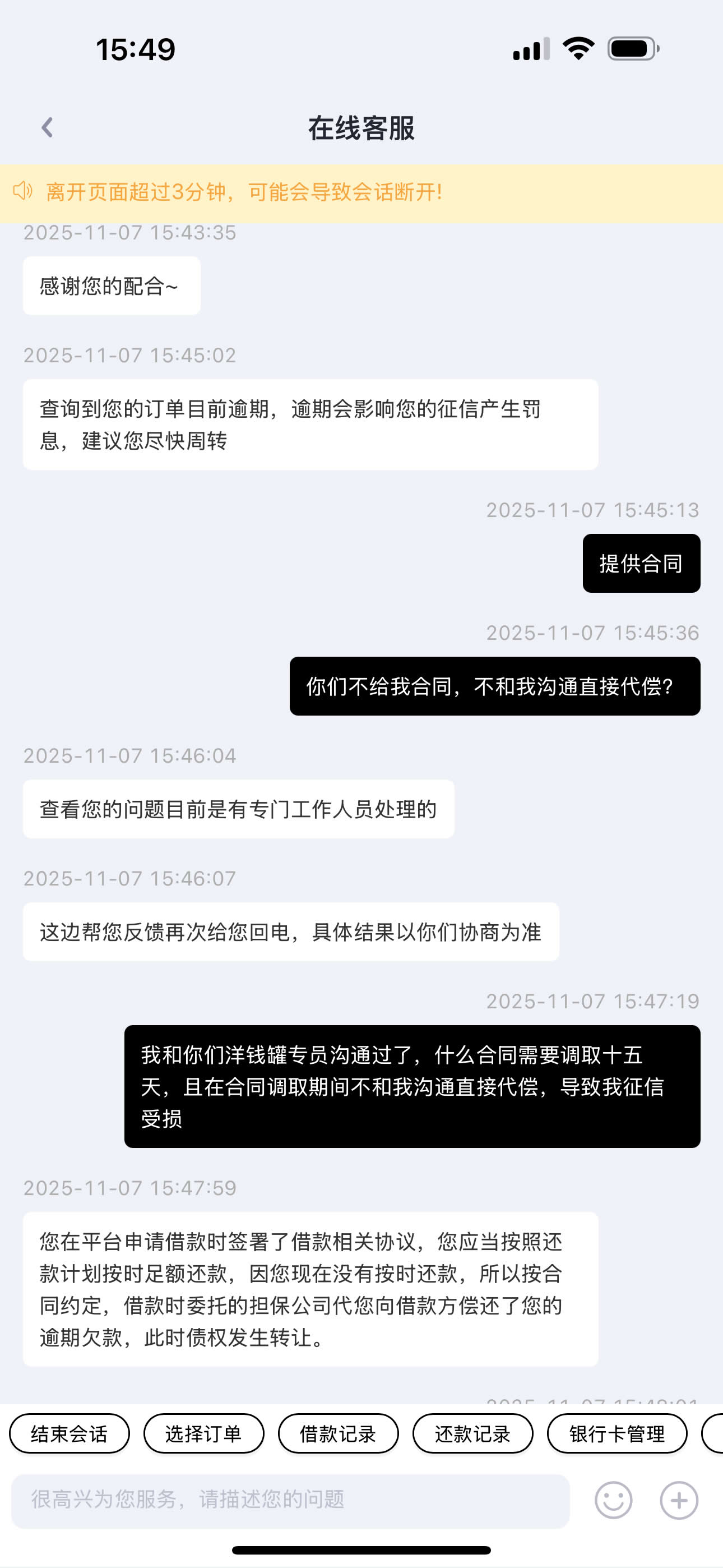Open 银行卡管理 shortcut
The width and height of the screenshot is (723, 1568).
[x=617, y=1433]
